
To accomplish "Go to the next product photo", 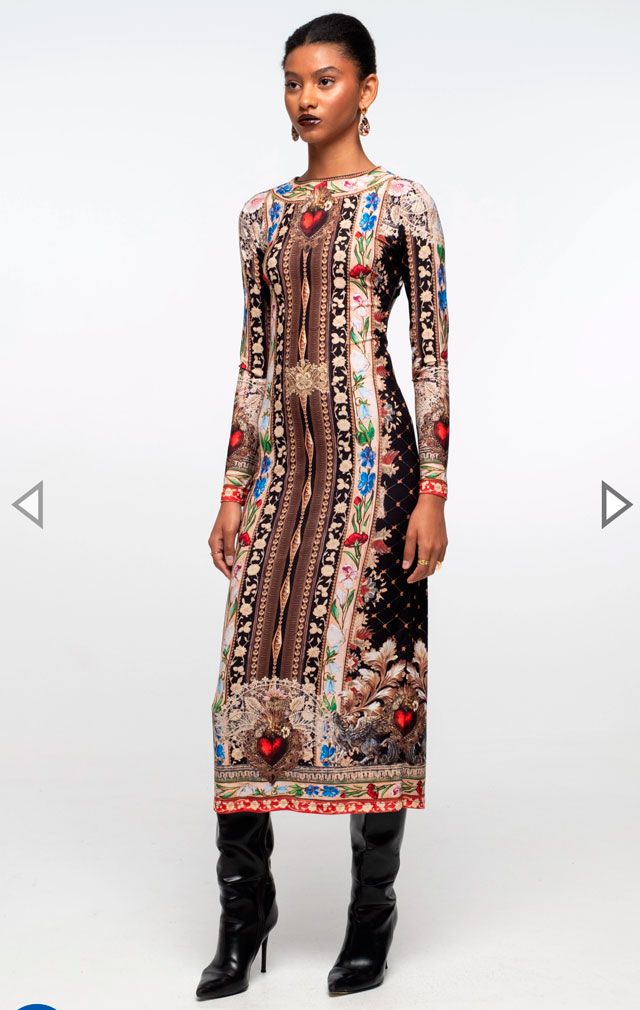I will point(614,504).
